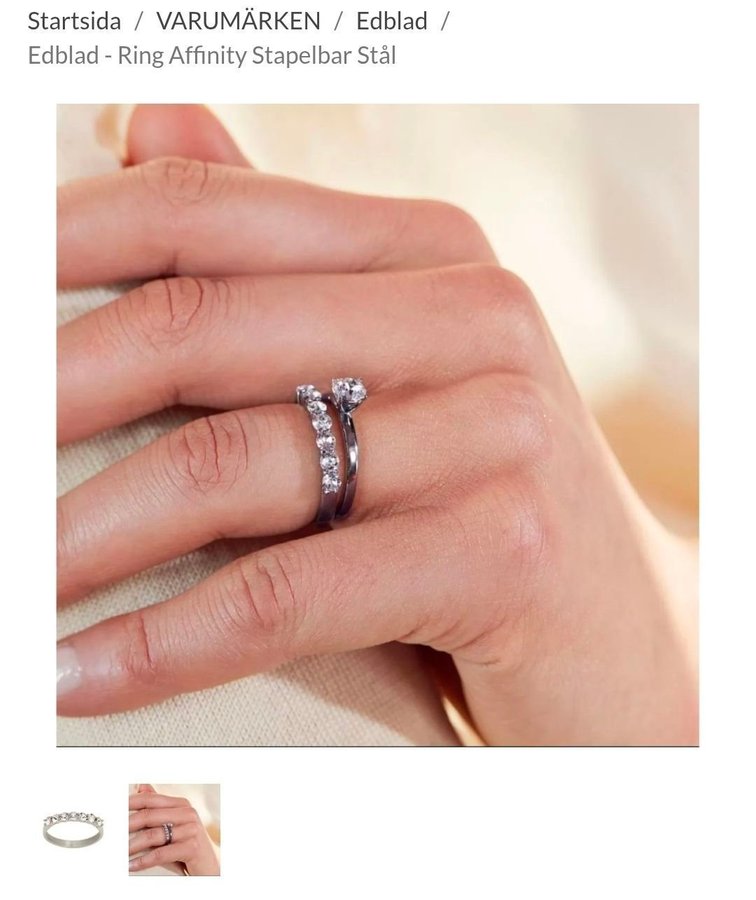
Task: Go to the Startsida breadcrumb link
Action: (74, 21)
